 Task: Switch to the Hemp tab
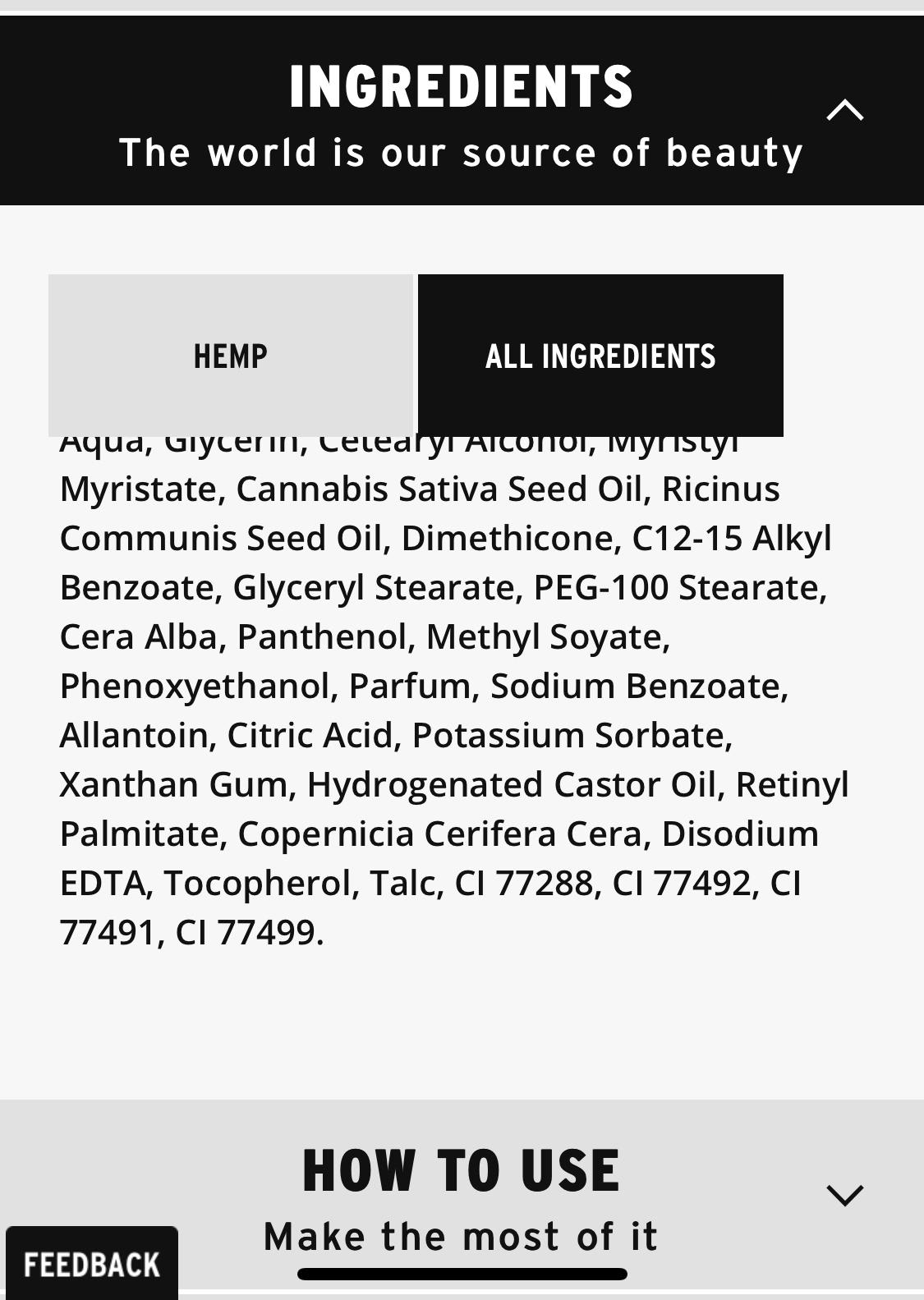point(230,356)
